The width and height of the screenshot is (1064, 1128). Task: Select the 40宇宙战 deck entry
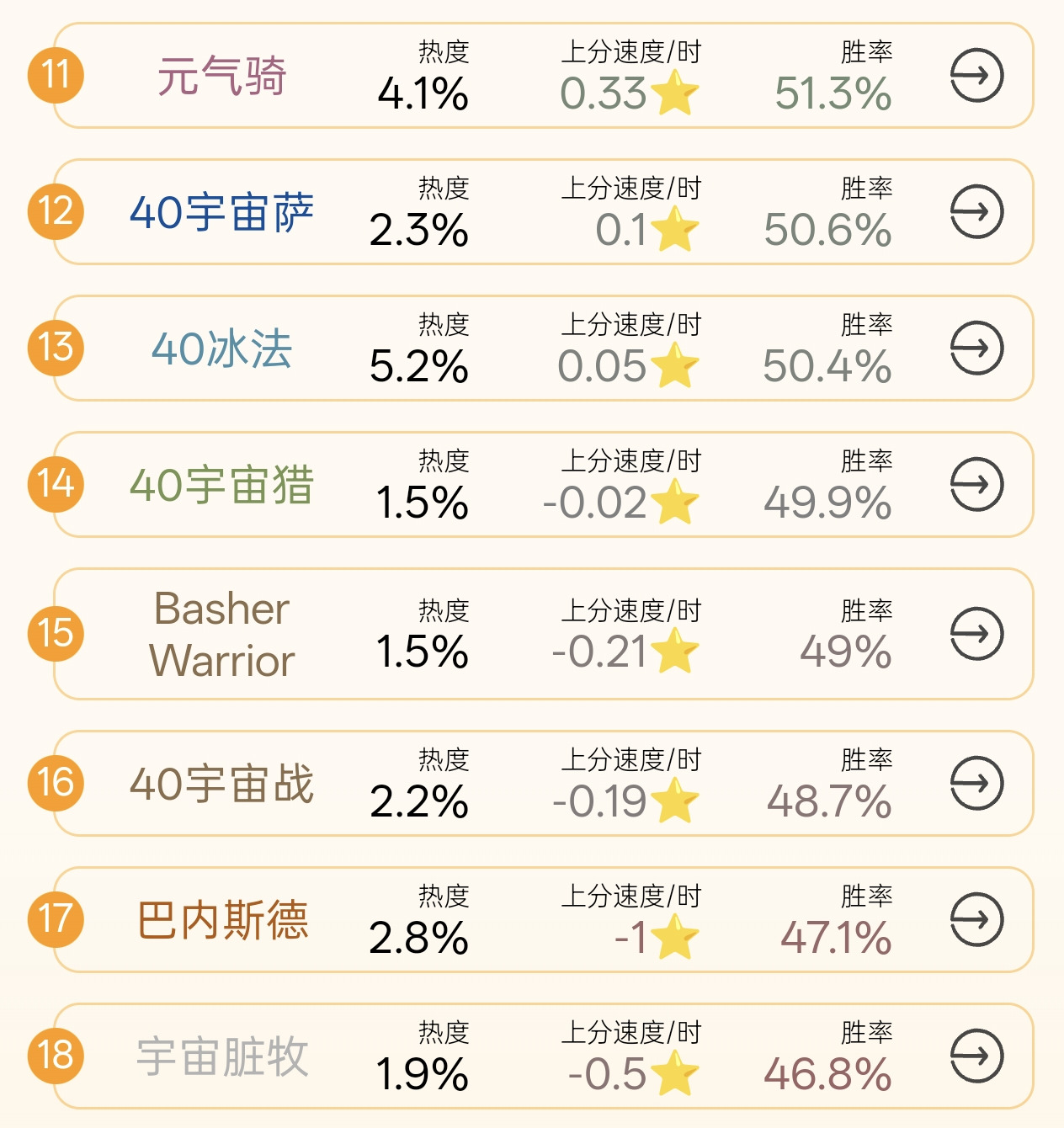click(222, 783)
